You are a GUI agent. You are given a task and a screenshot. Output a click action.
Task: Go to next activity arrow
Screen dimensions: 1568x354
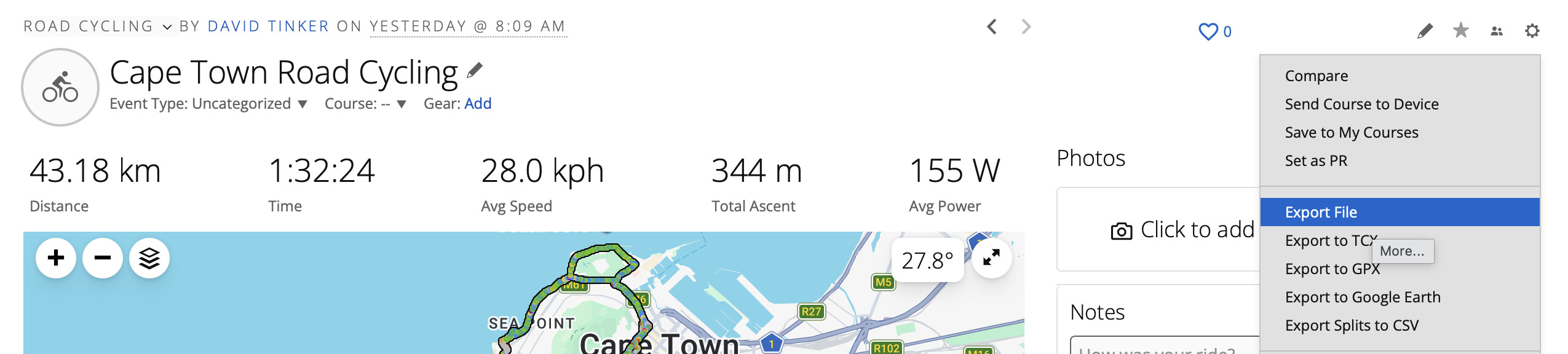(1026, 26)
